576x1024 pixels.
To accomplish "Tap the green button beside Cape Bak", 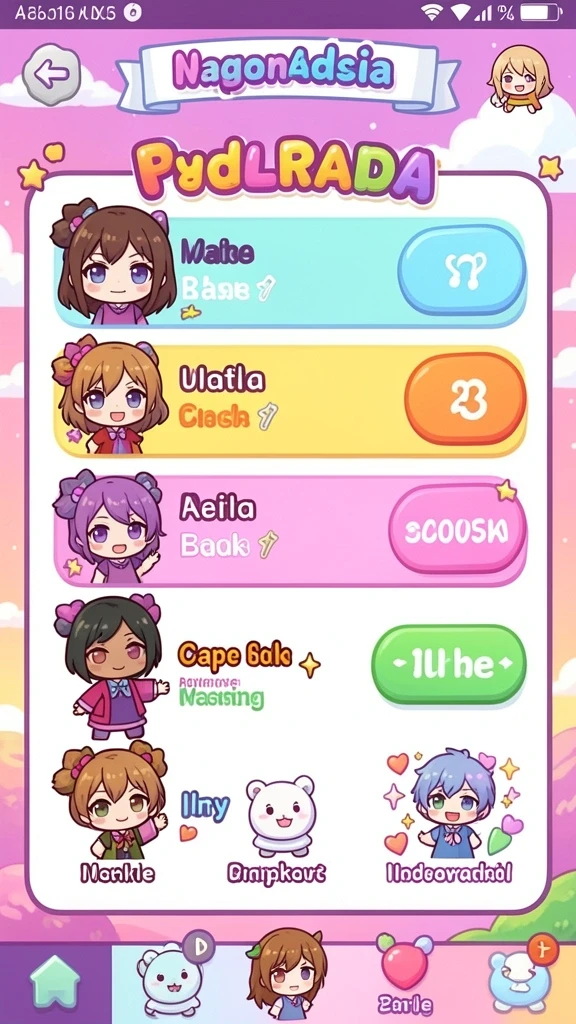I will (449, 664).
